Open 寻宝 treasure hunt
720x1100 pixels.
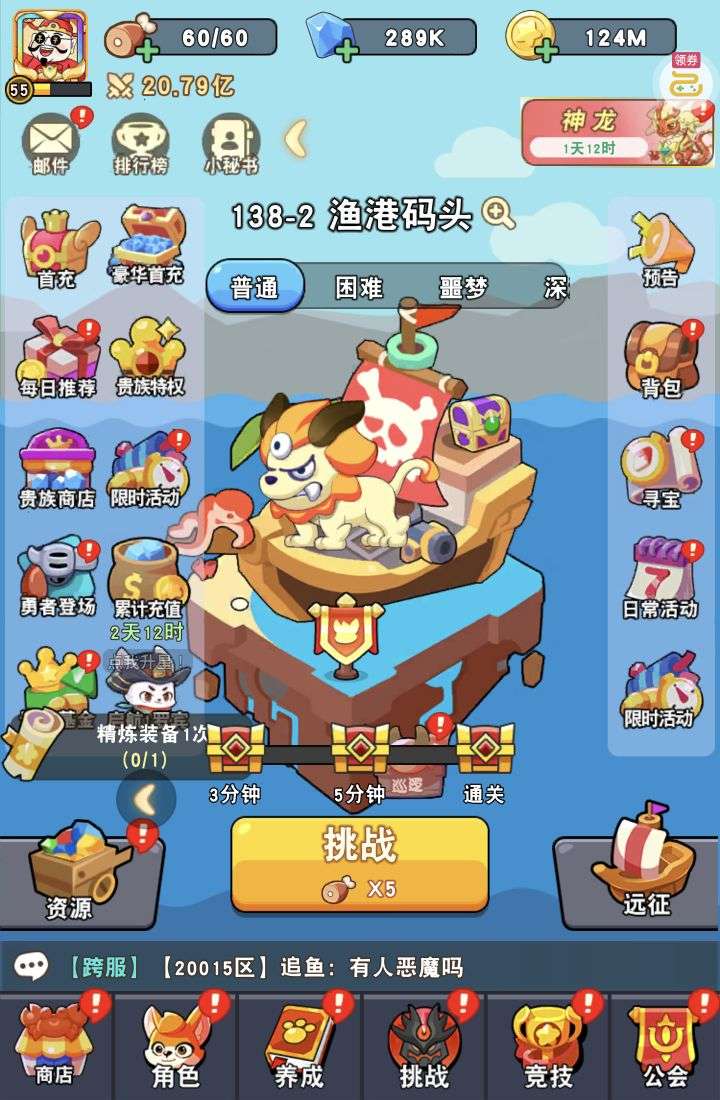661,470
